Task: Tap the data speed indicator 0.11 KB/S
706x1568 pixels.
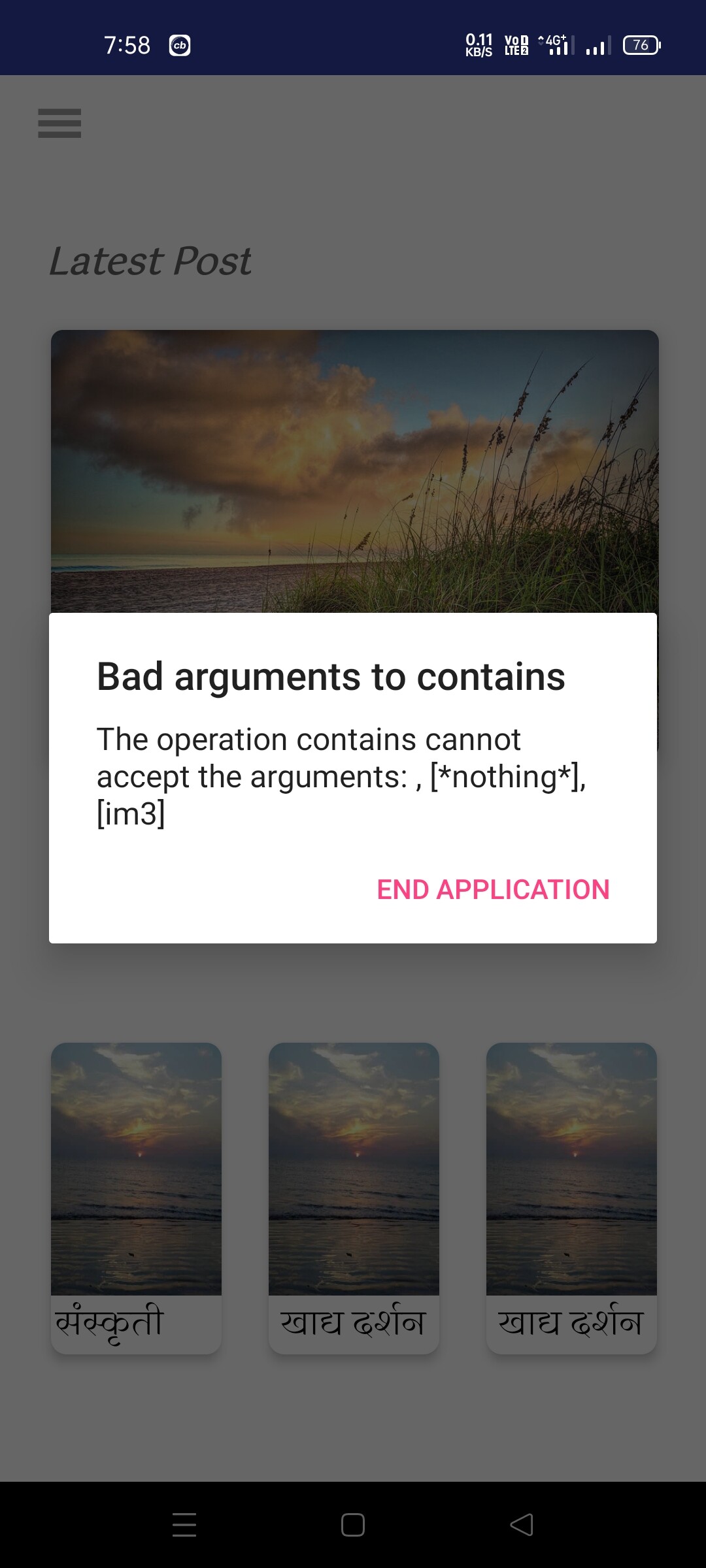Action: 478,44
